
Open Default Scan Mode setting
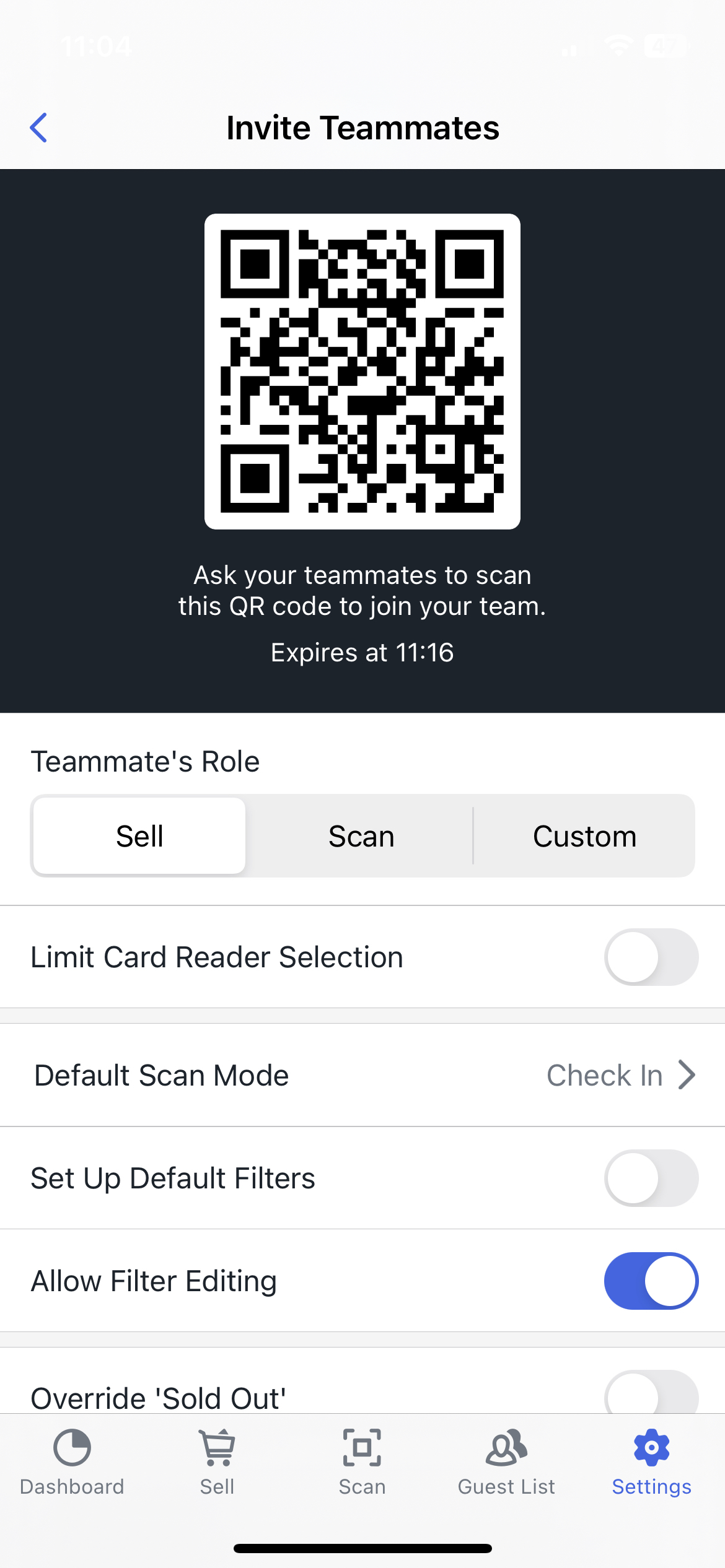(362, 1075)
